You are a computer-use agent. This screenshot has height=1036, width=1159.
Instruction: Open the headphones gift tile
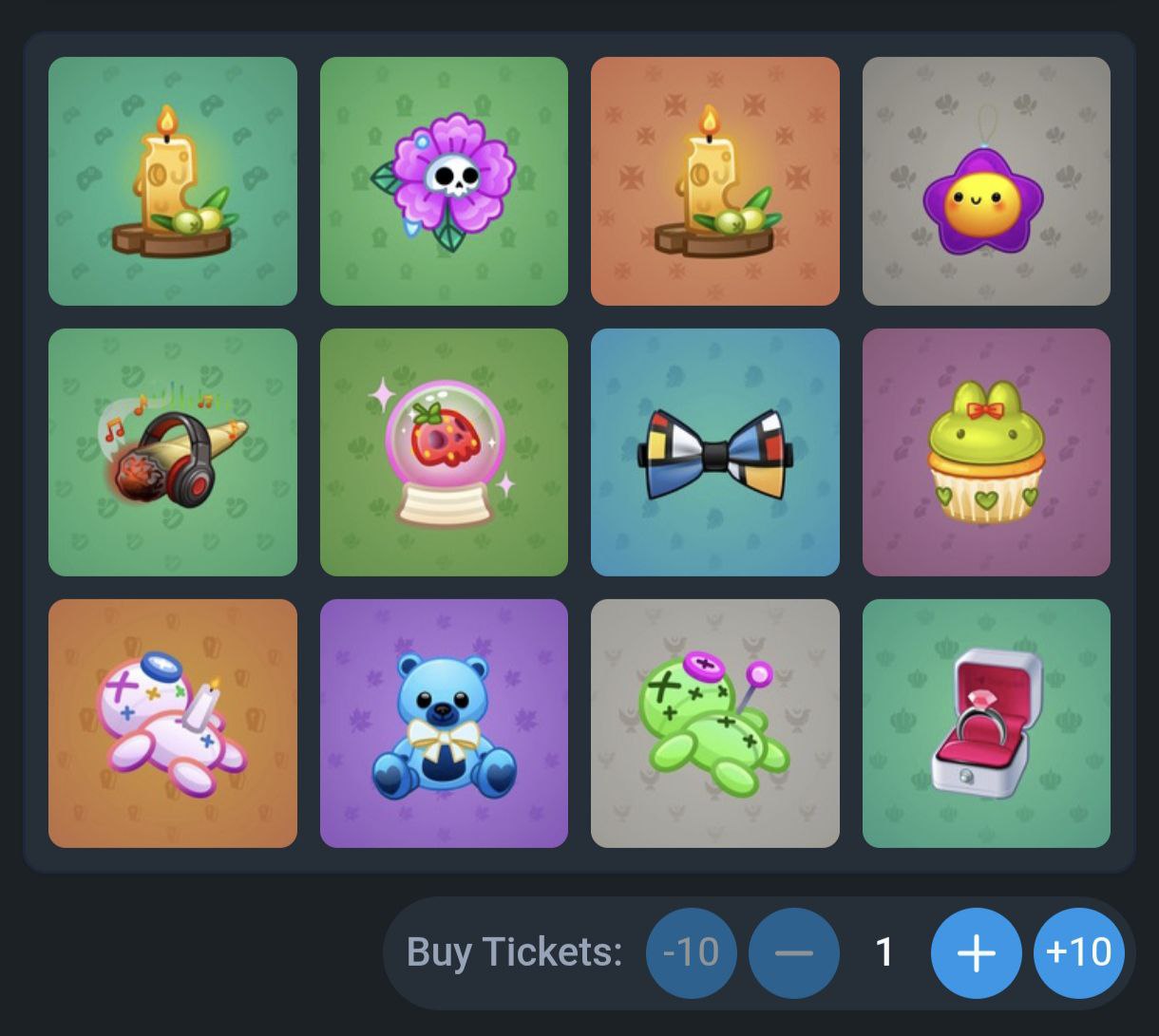tap(172, 452)
